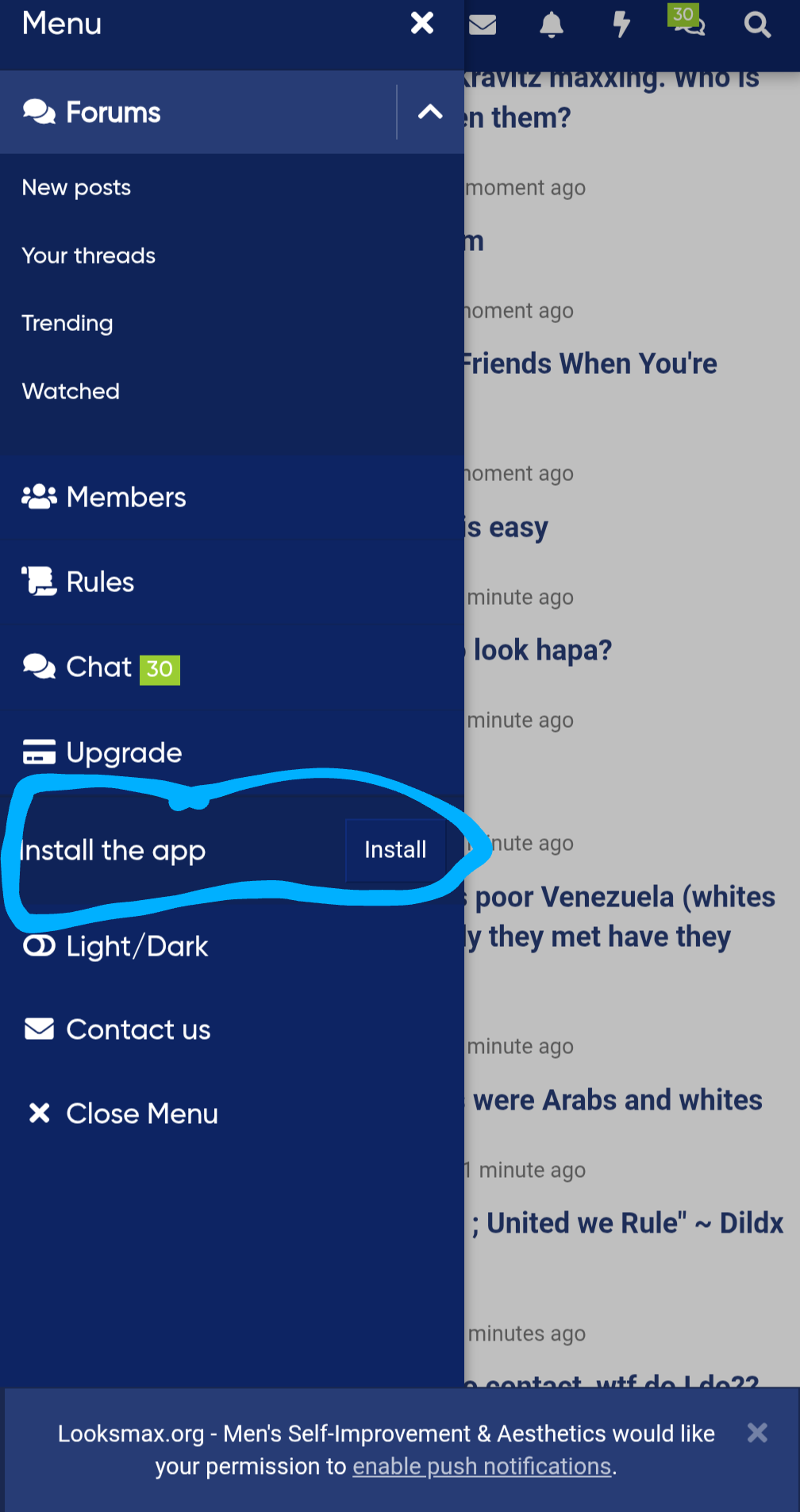Open the lightning bolt what's new icon
This screenshot has width=800, height=1512.
point(621,25)
